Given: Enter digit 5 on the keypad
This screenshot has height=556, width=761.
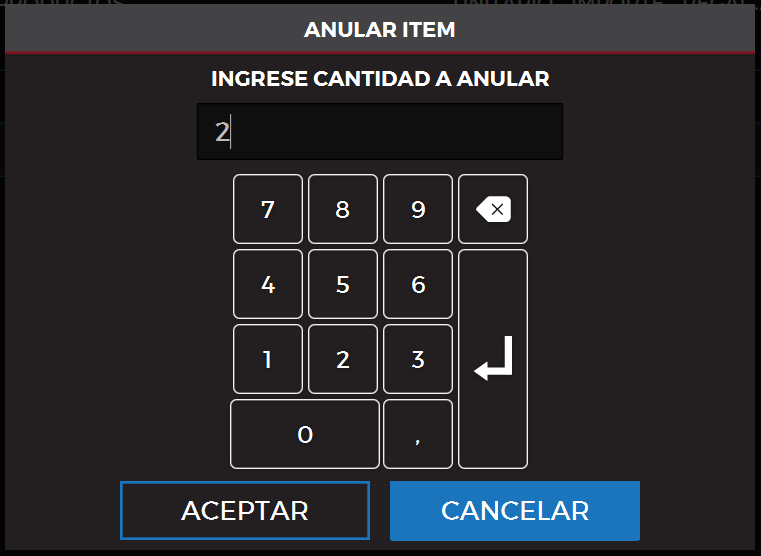Looking at the screenshot, I should click(x=343, y=284).
